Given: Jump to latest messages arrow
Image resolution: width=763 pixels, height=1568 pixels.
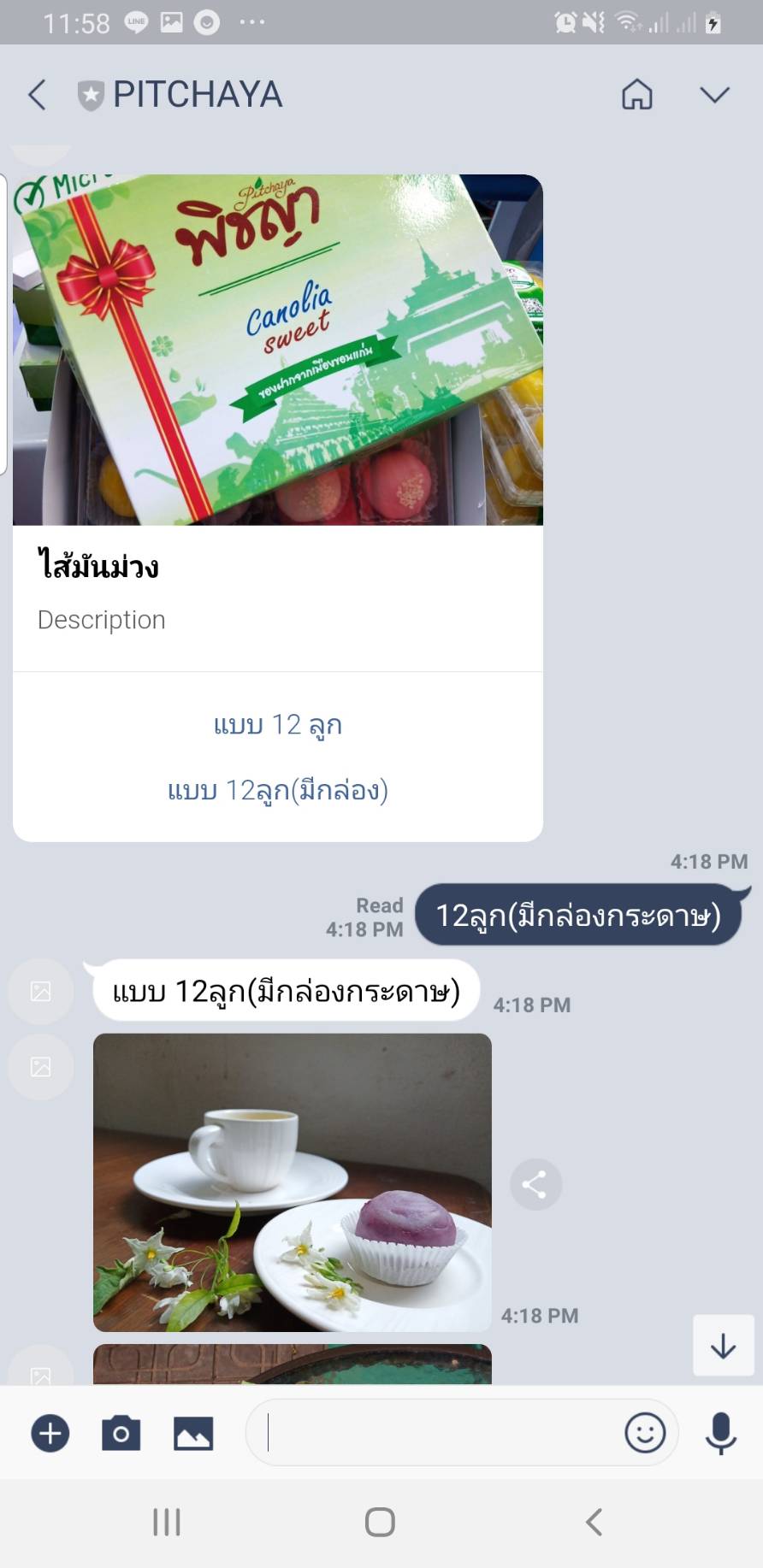Looking at the screenshot, I should (723, 1347).
